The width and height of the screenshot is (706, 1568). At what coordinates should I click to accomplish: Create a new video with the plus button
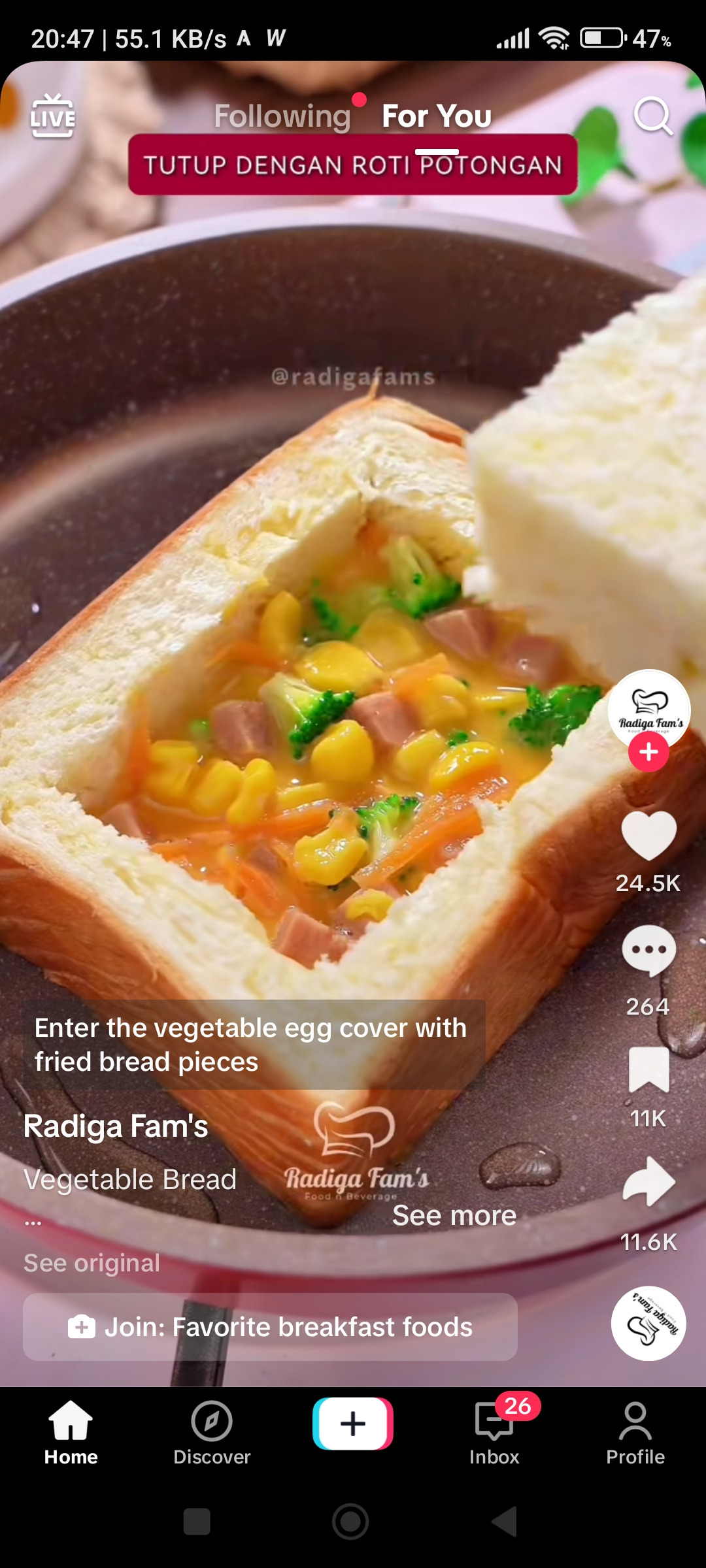(353, 1424)
